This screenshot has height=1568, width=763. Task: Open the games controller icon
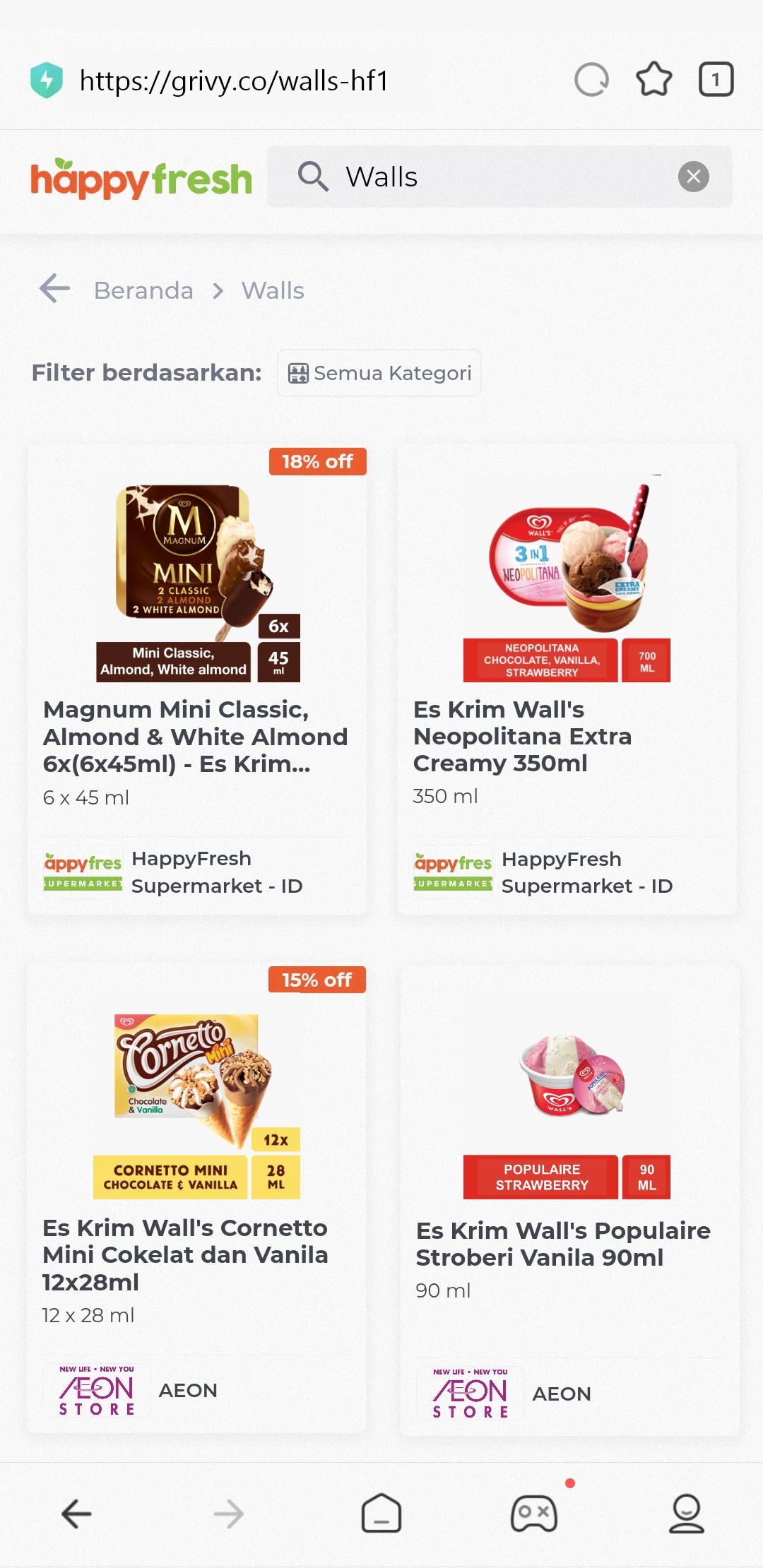coord(534,1514)
